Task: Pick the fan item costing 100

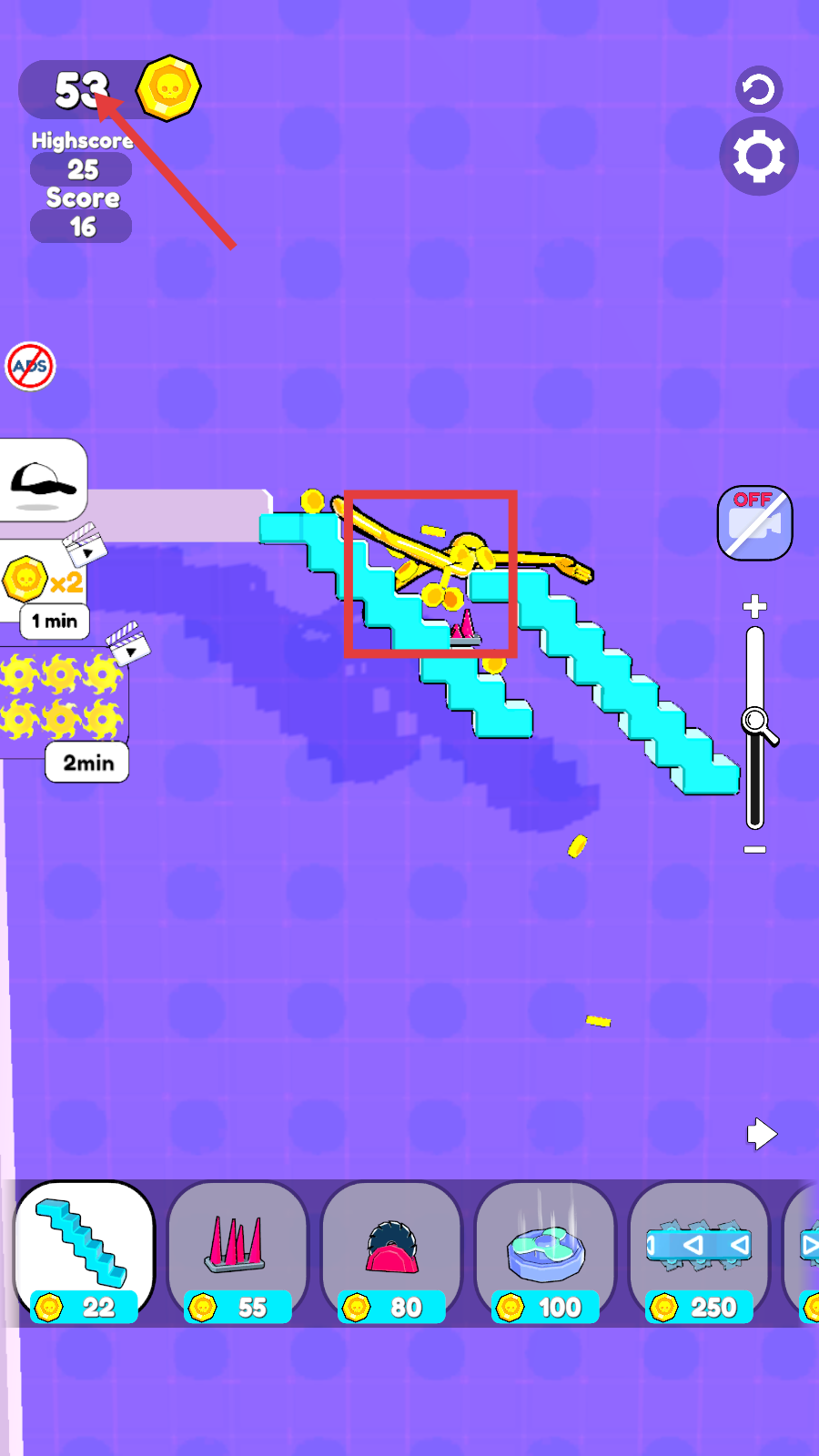Action: [x=545, y=1253]
